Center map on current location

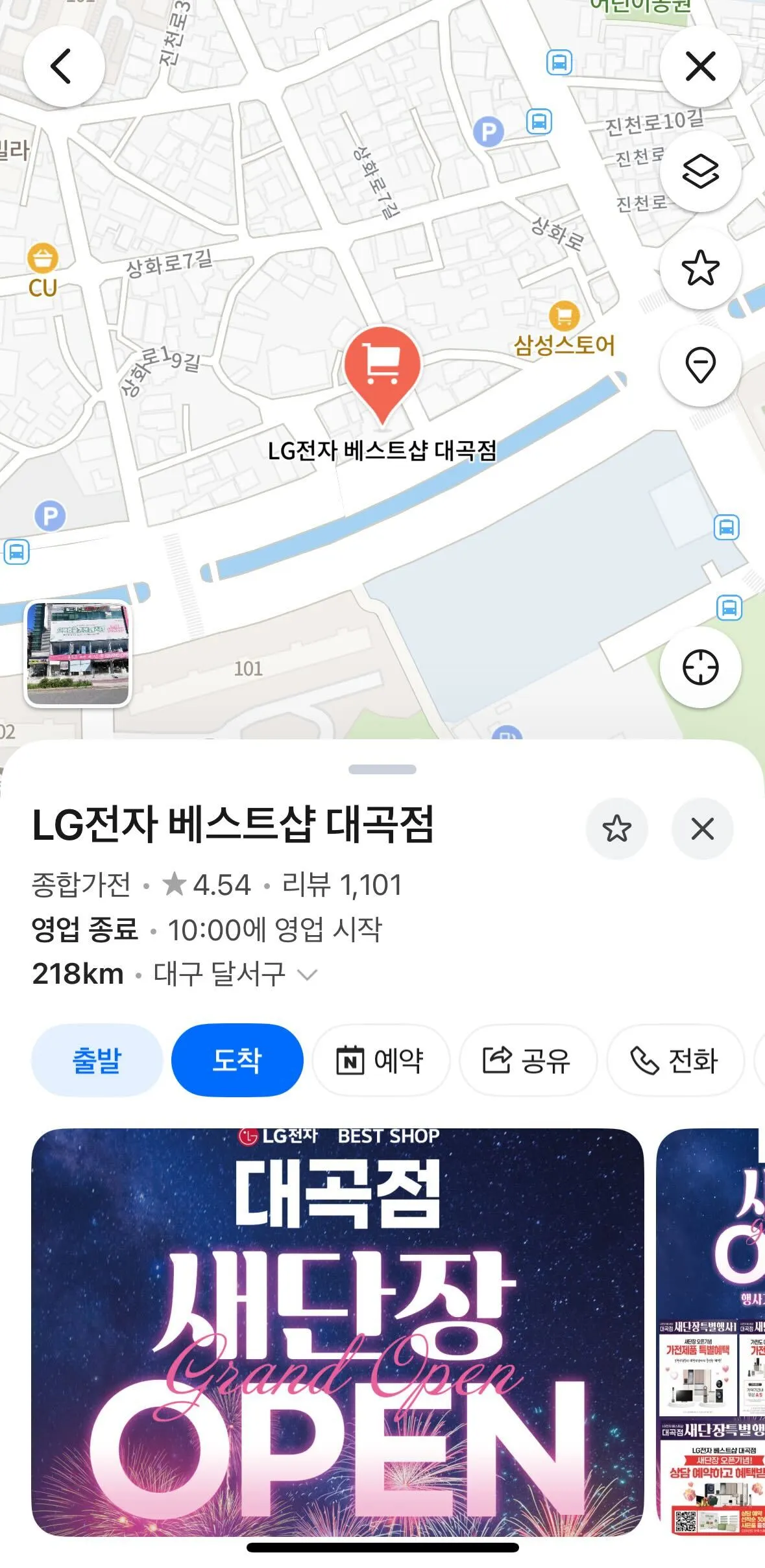[700, 667]
